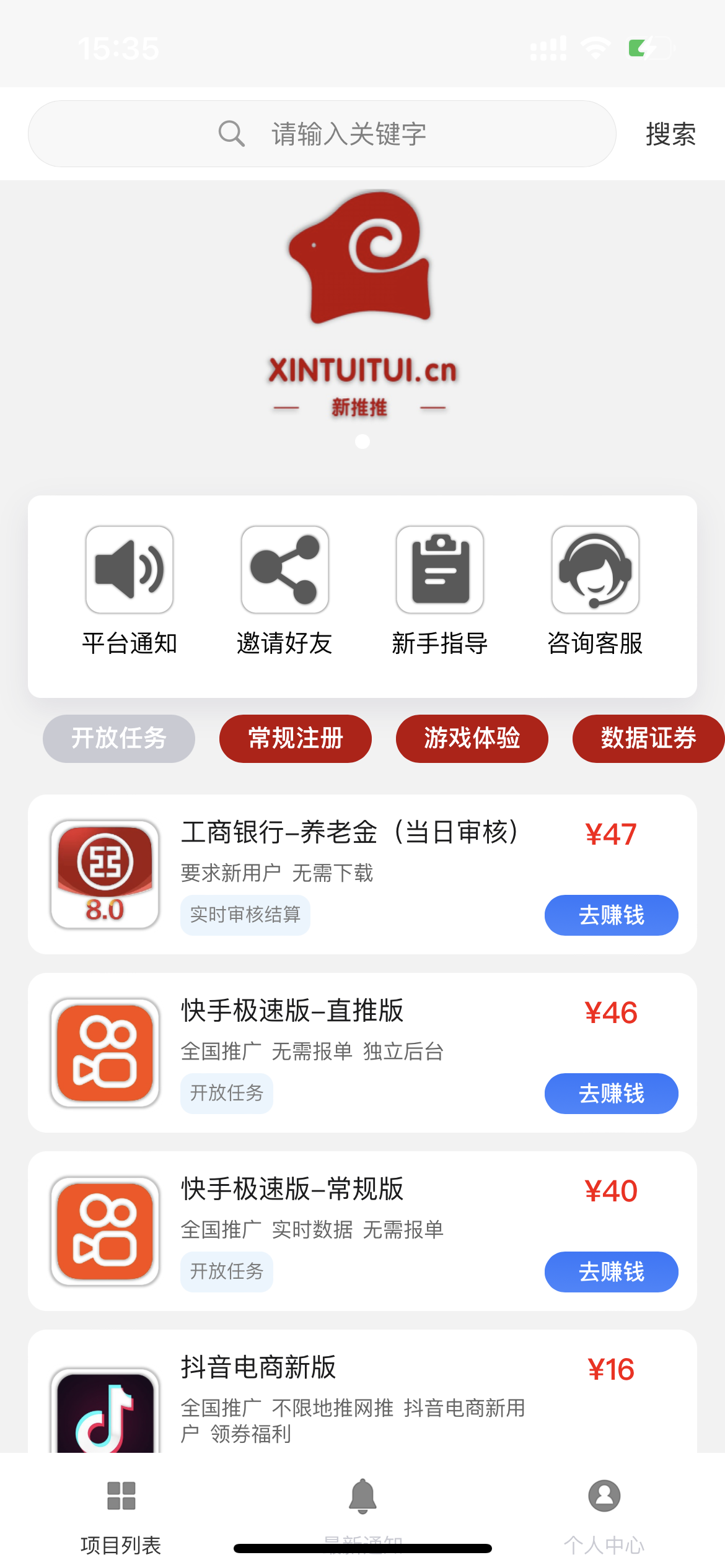Select the 开放任务 category chip
Viewport: 725px width, 1568px height.
[119, 738]
